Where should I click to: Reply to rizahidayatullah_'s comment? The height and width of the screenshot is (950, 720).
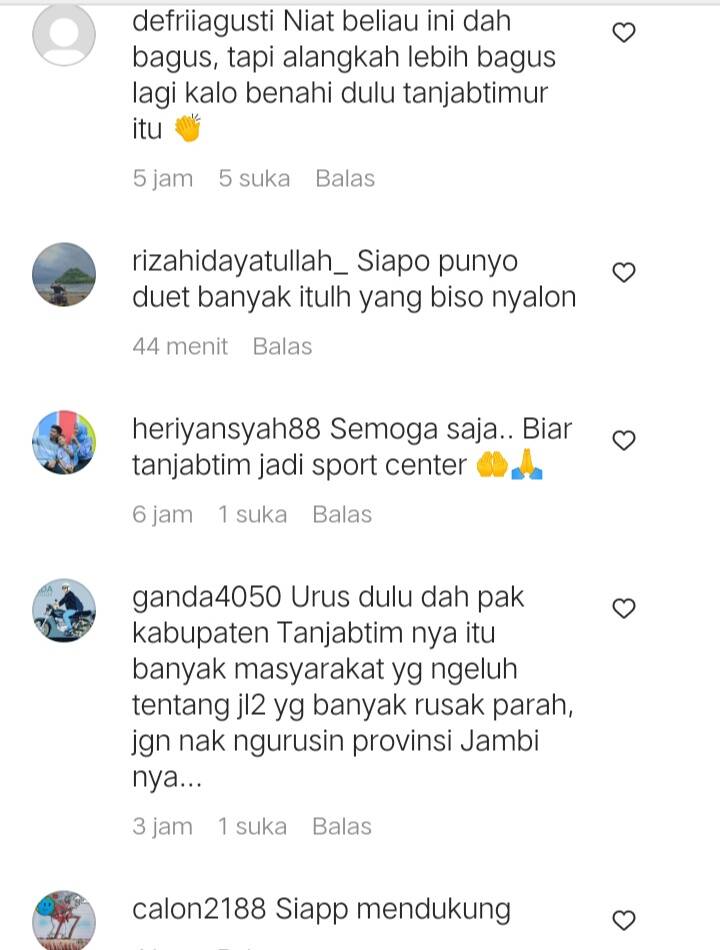coord(282,347)
